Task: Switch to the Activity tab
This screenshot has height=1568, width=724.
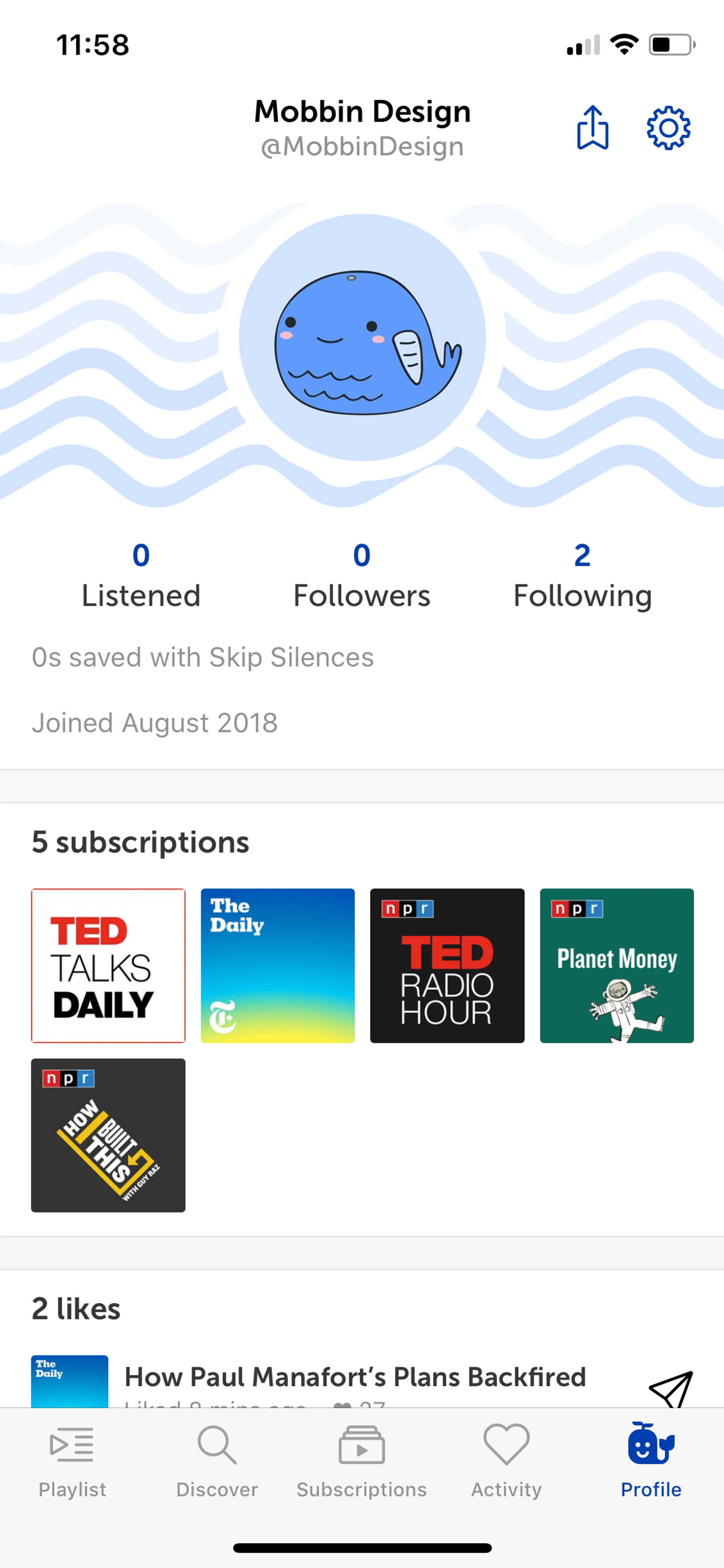Action: click(506, 1461)
